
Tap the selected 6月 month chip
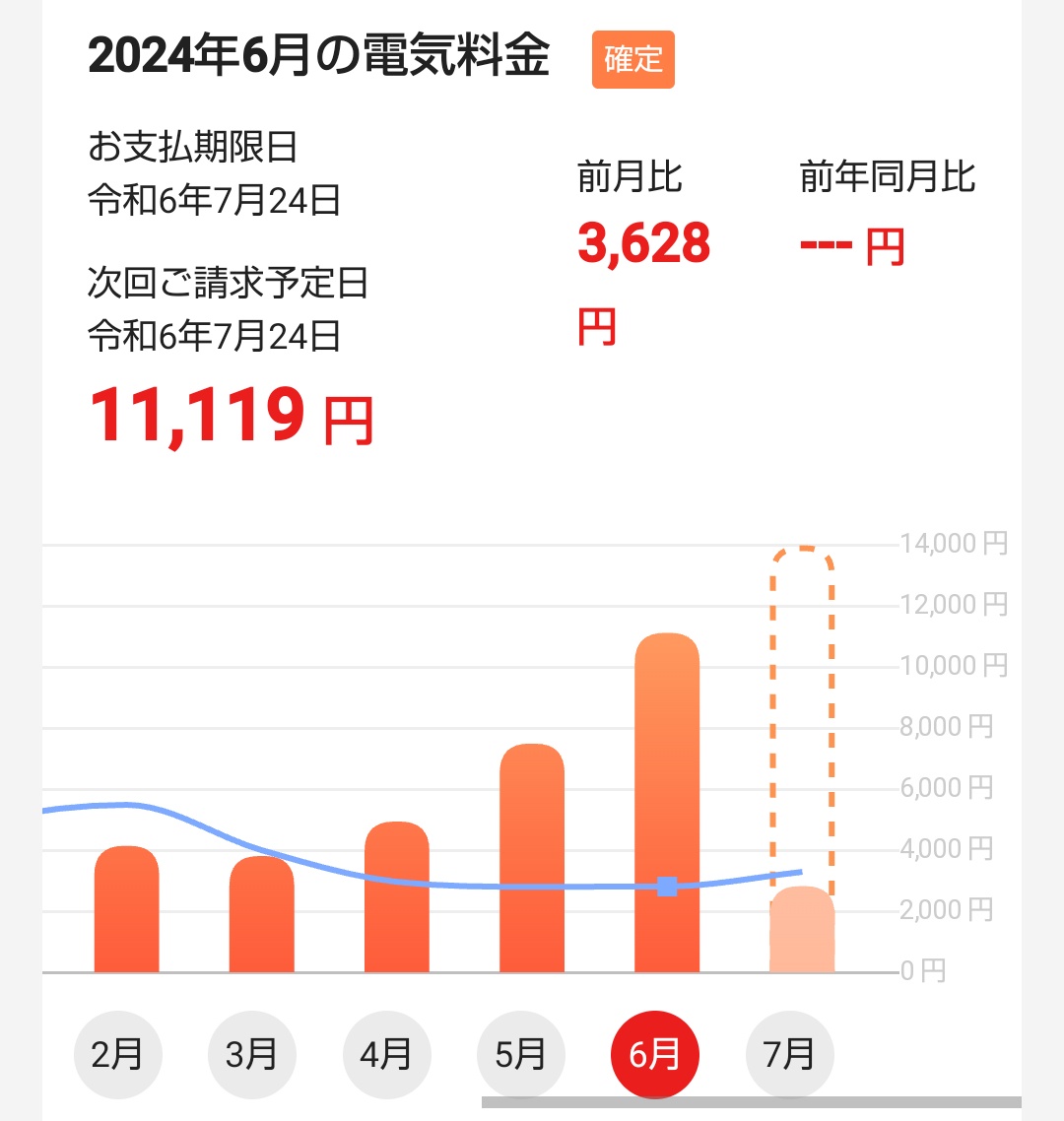(655, 1055)
